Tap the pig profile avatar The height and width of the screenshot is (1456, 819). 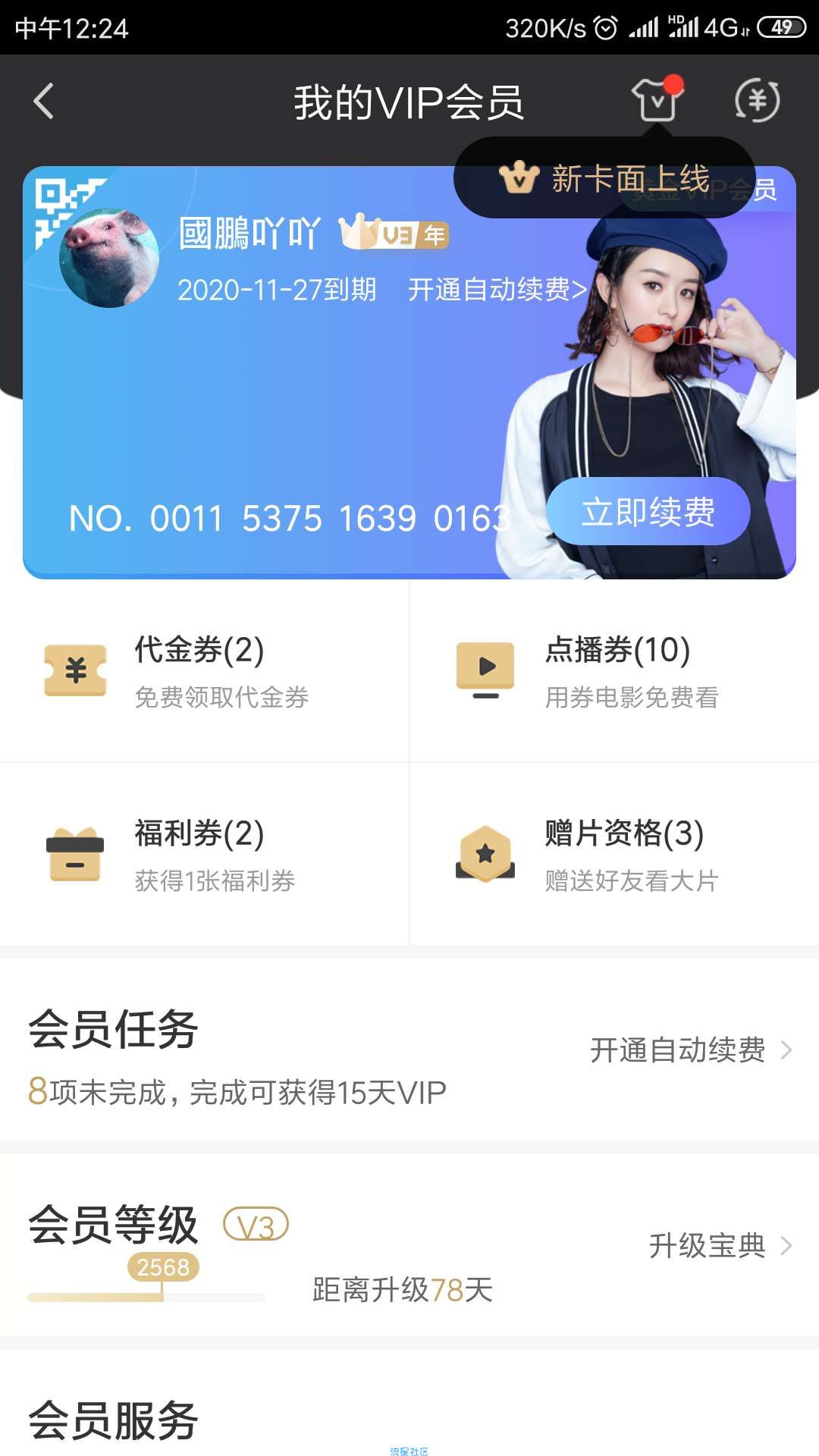[109, 259]
